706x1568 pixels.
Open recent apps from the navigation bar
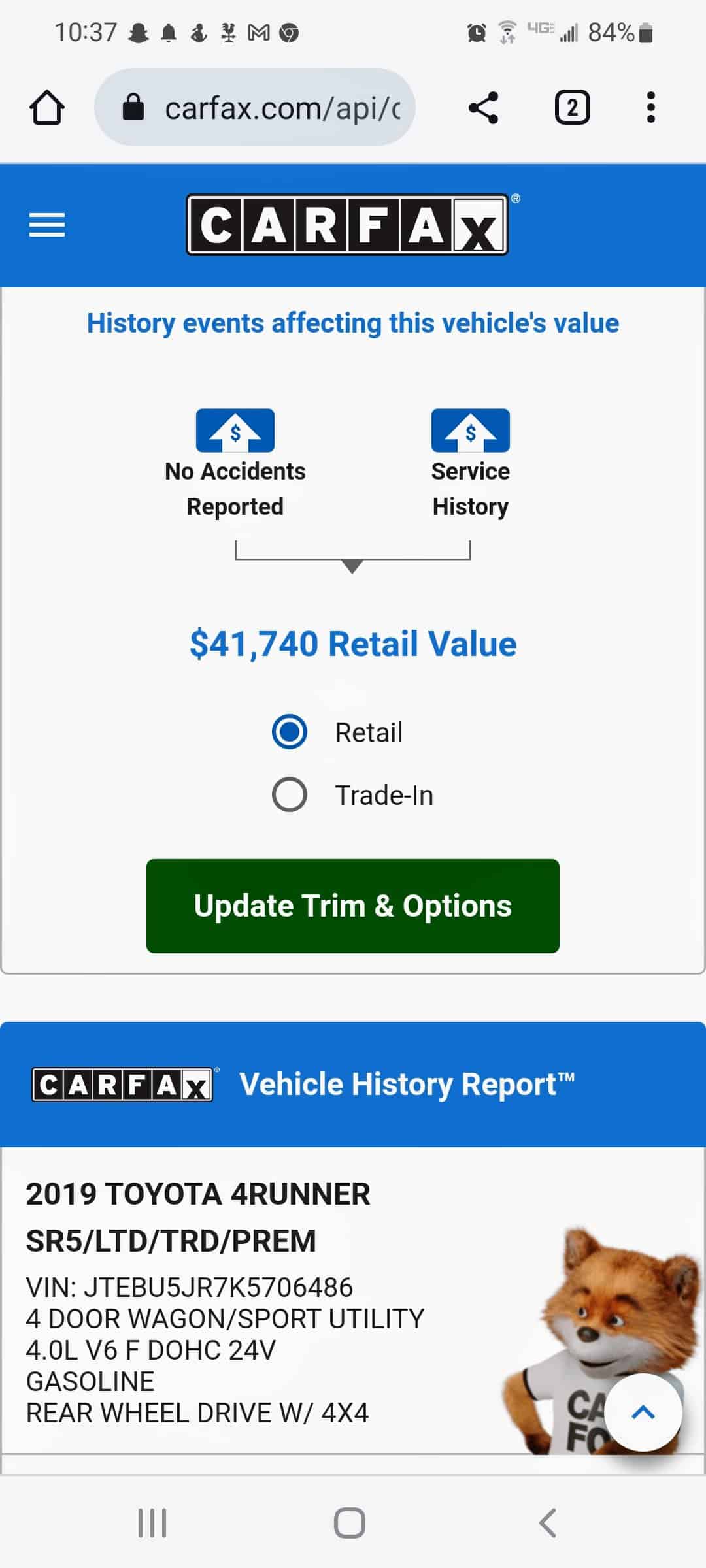(x=152, y=1523)
